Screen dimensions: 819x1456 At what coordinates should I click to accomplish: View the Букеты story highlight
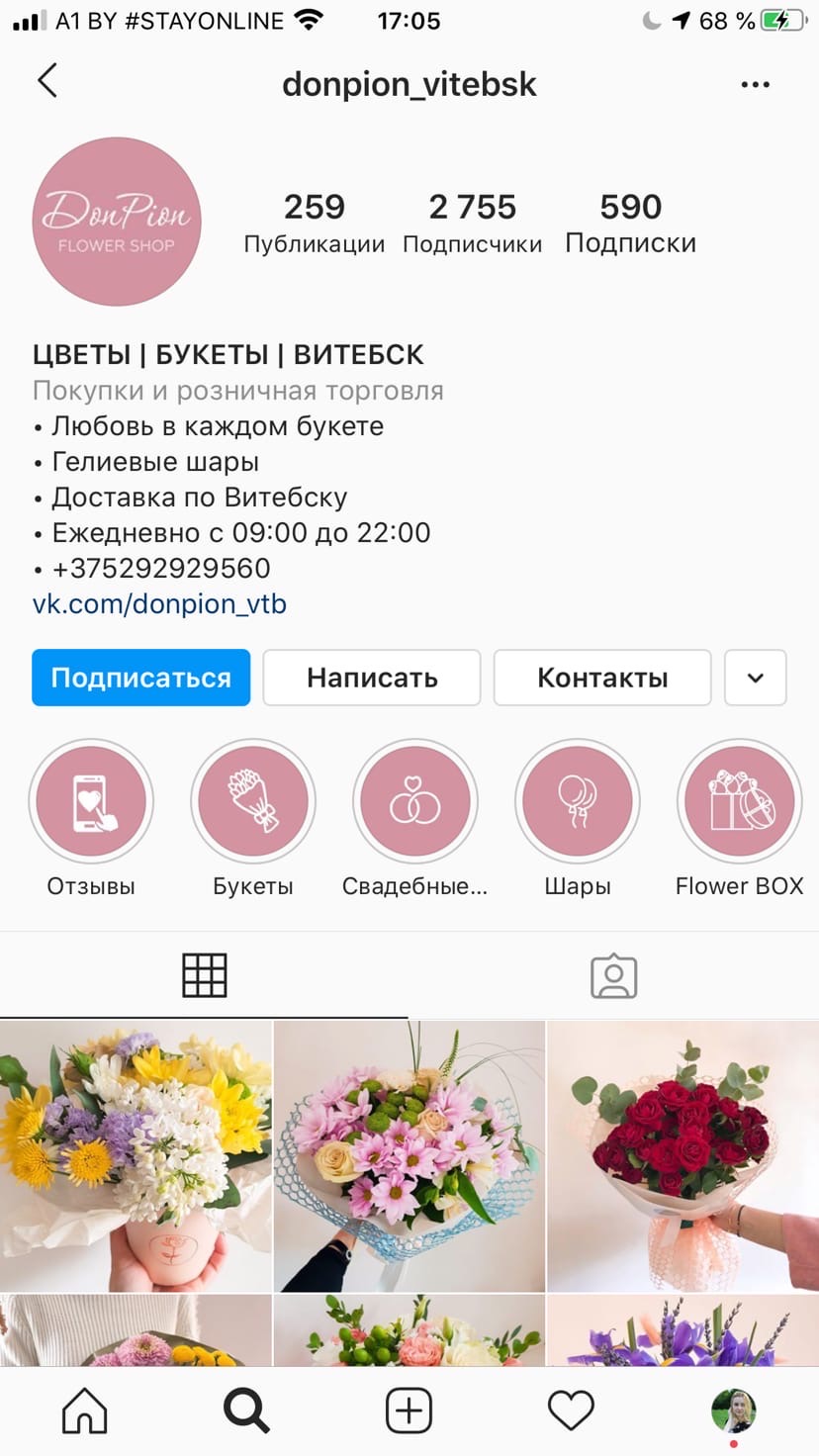coord(253,801)
